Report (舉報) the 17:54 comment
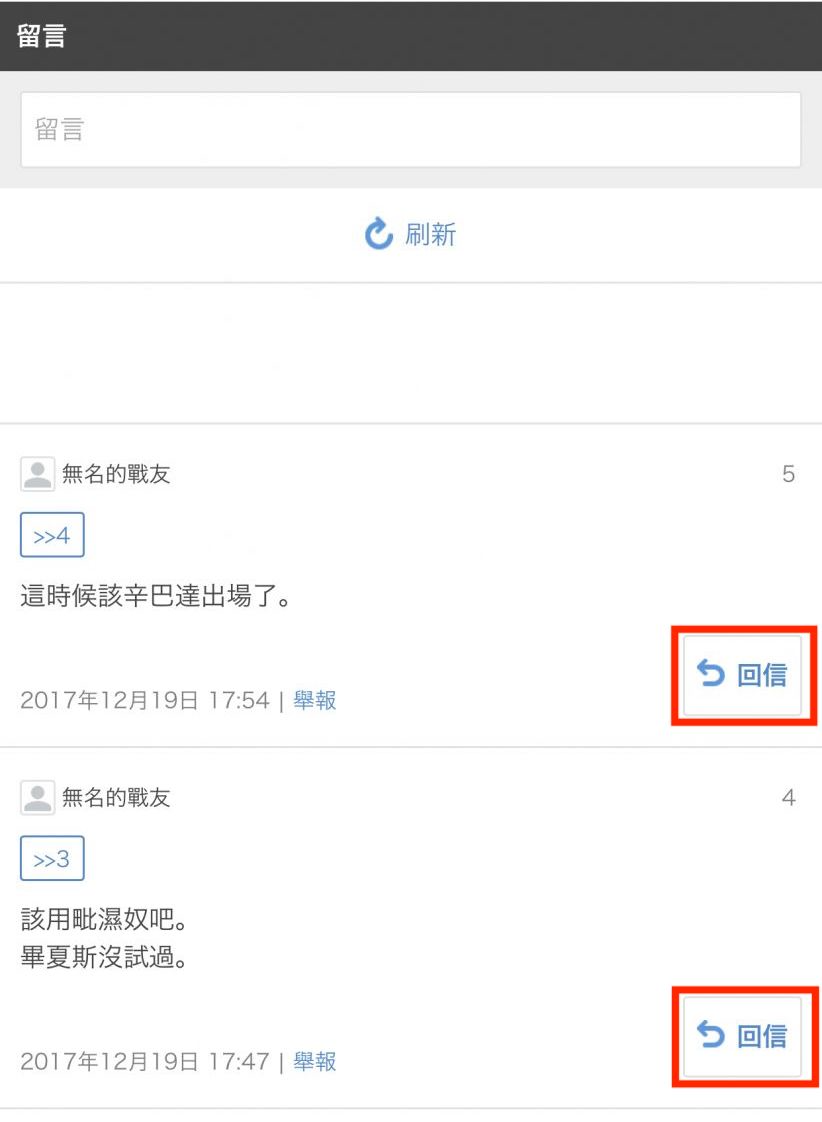 pyautogui.click(x=315, y=700)
